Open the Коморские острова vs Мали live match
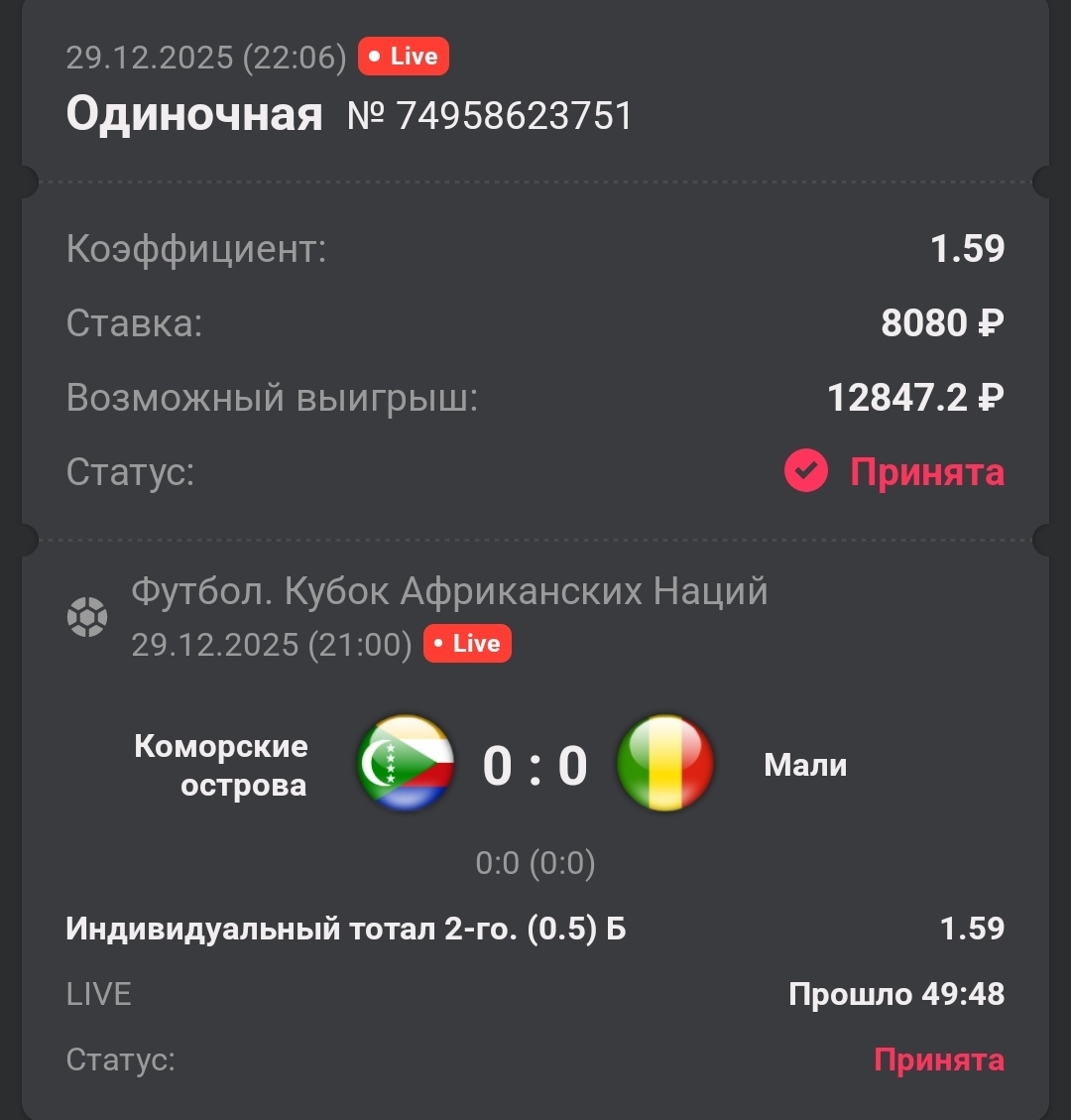1071x1120 pixels. 535,766
